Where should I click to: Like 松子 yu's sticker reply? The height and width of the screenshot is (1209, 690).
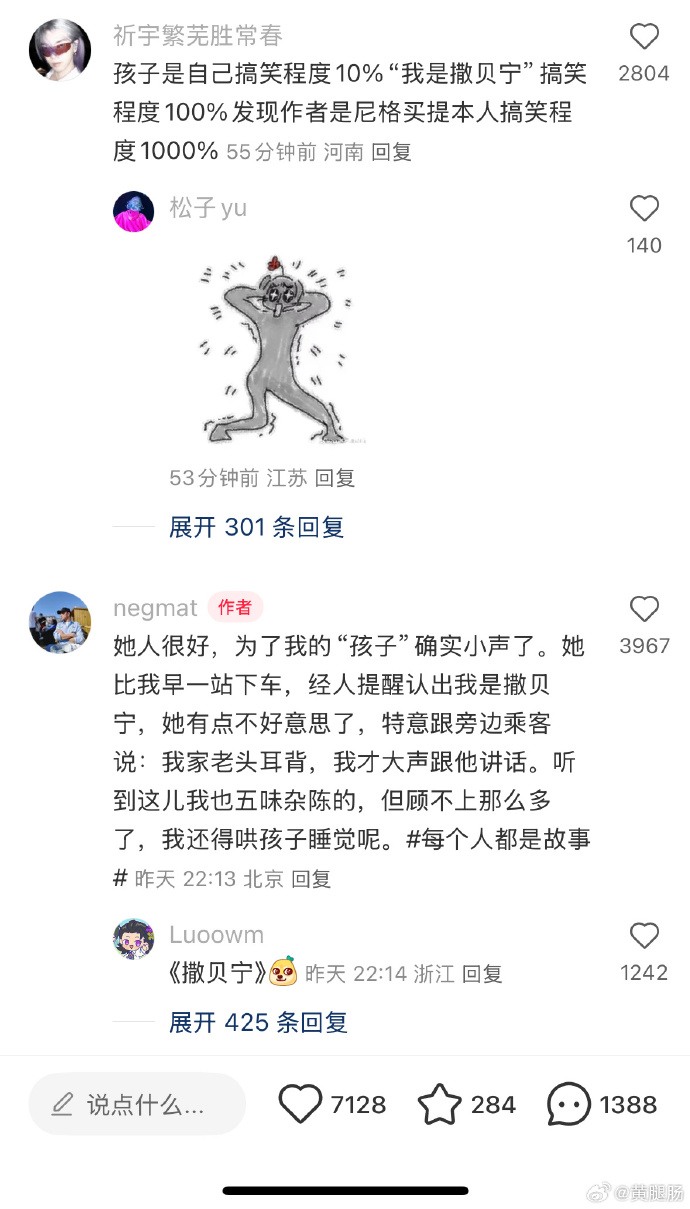[x=644, y=209]
